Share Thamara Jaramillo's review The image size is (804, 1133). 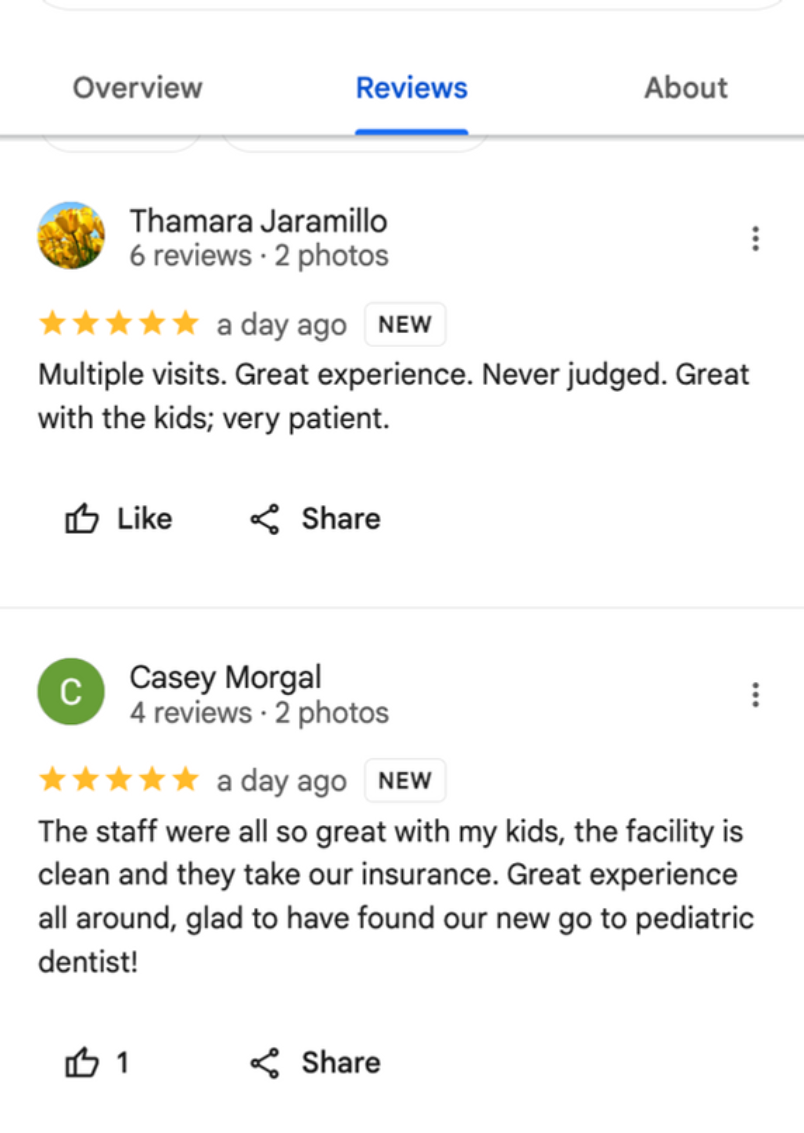click(x=315, y=519)
